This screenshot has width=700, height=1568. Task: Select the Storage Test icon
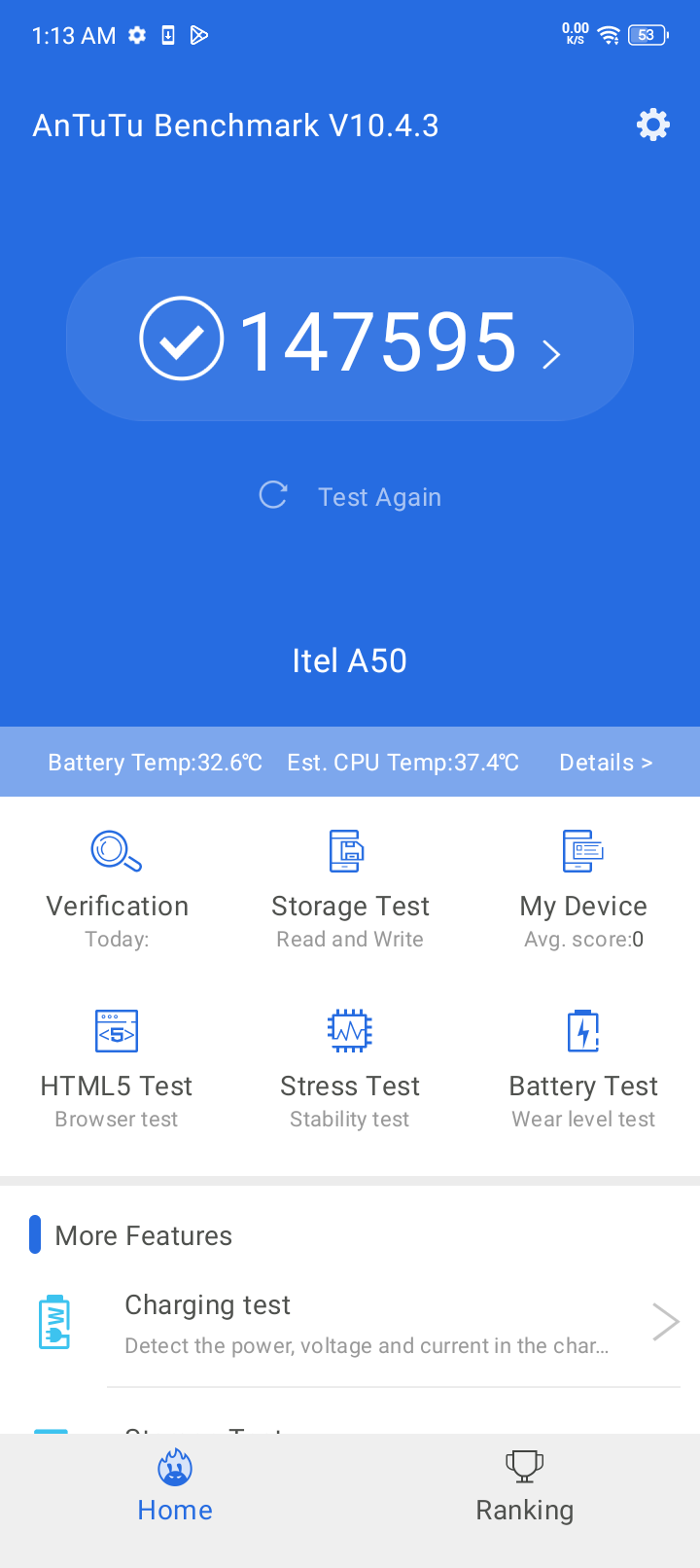point(350,849)
